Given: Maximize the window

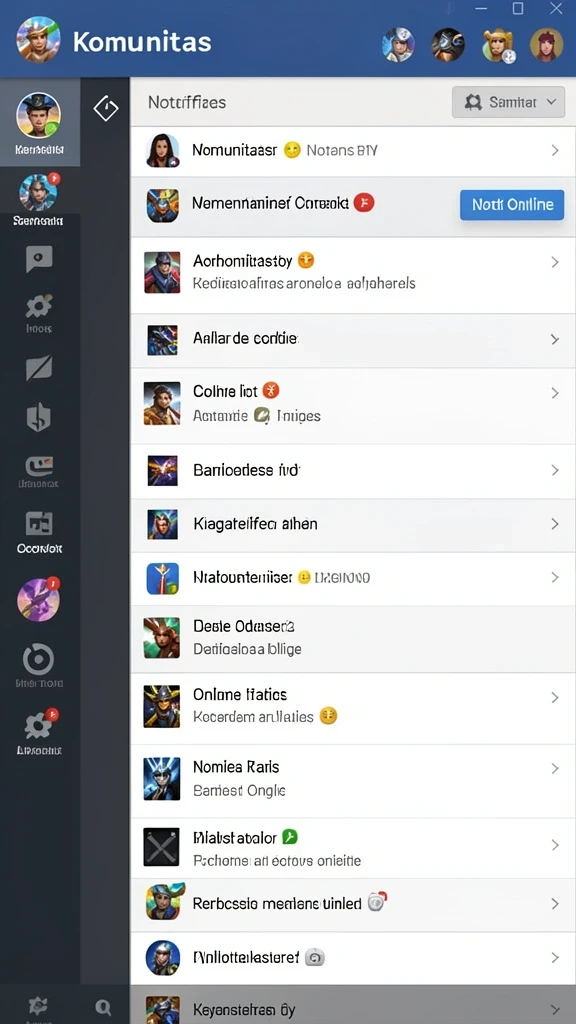Looking at the screenshot, I should pyautogui.click(x=518, y=8).
